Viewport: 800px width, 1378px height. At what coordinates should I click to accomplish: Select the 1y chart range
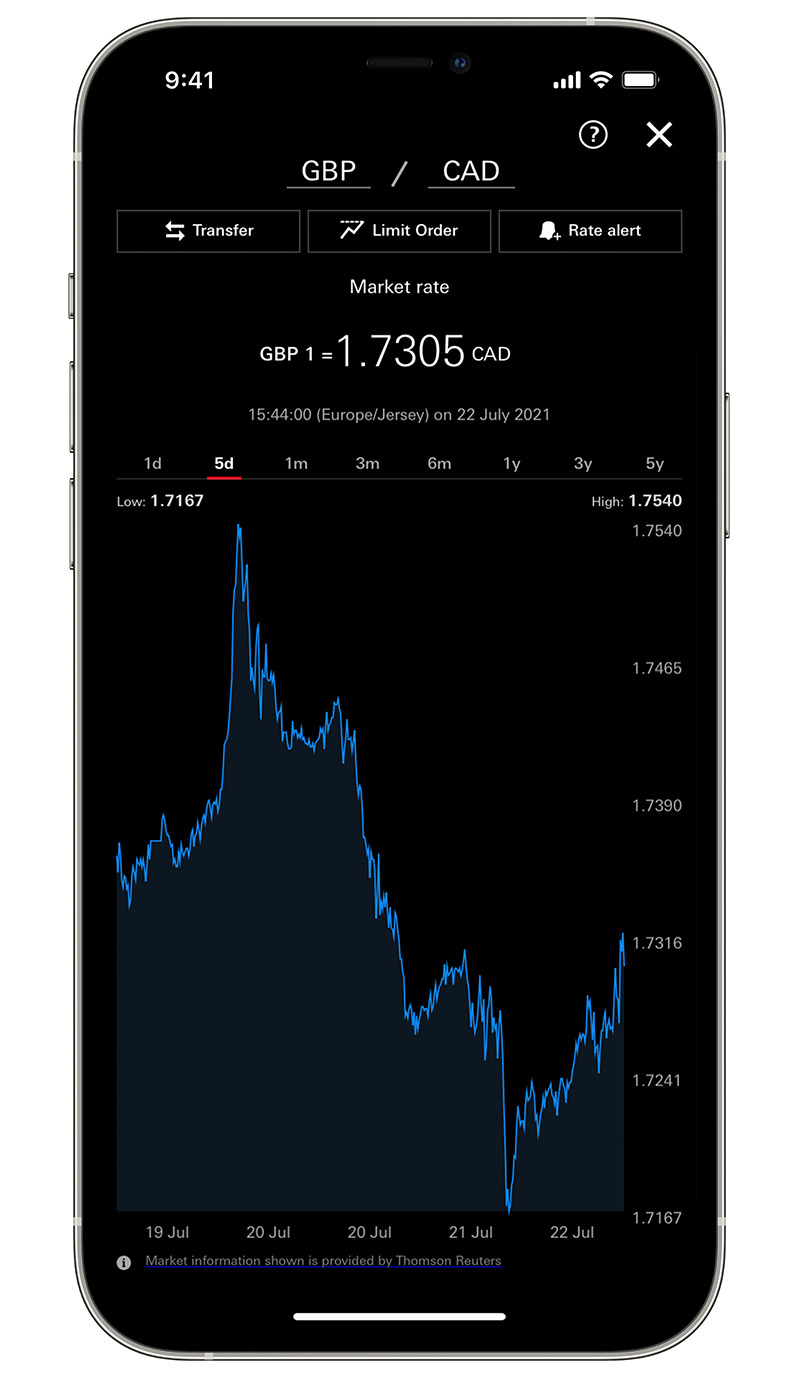point(511,464)
